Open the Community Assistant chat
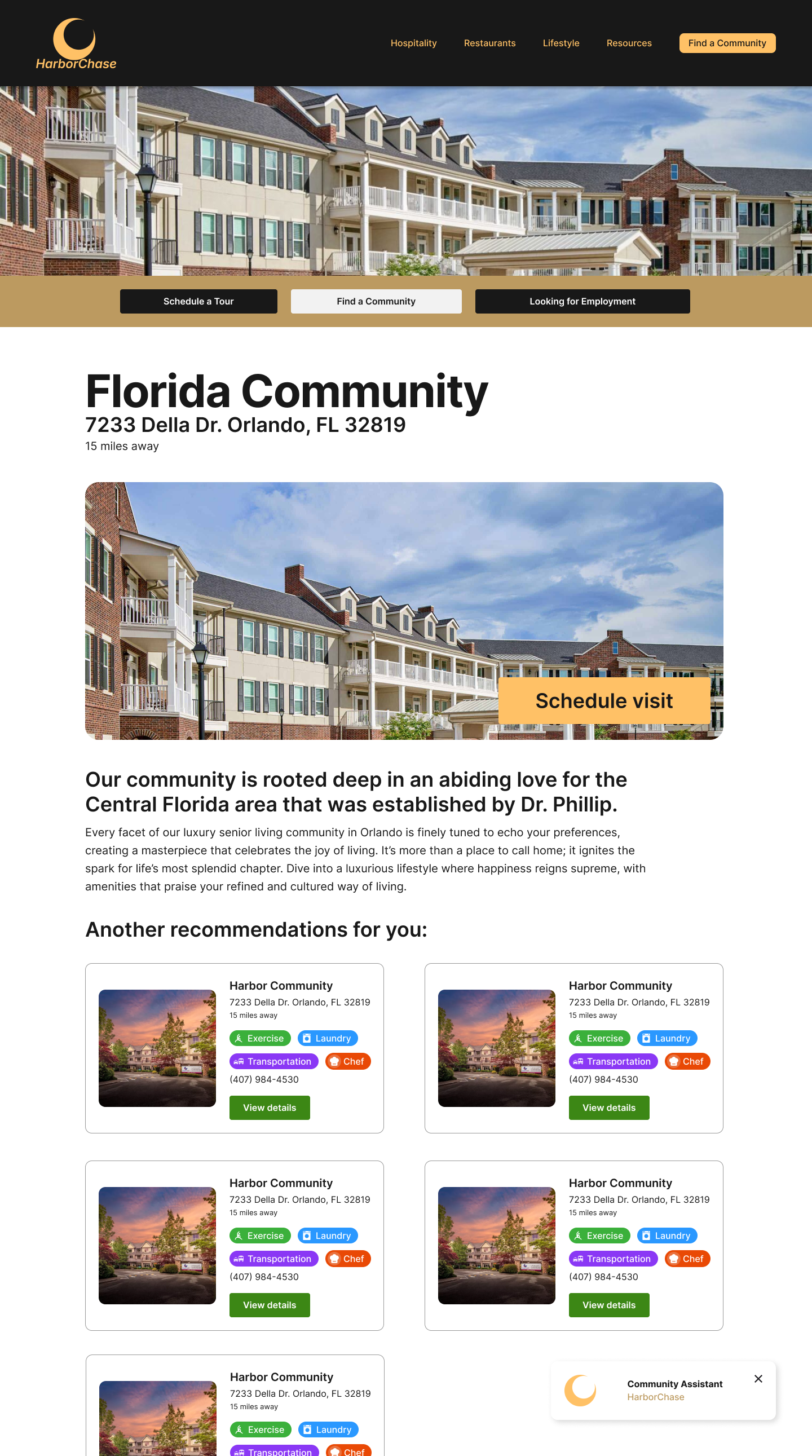 [655, 1391]
